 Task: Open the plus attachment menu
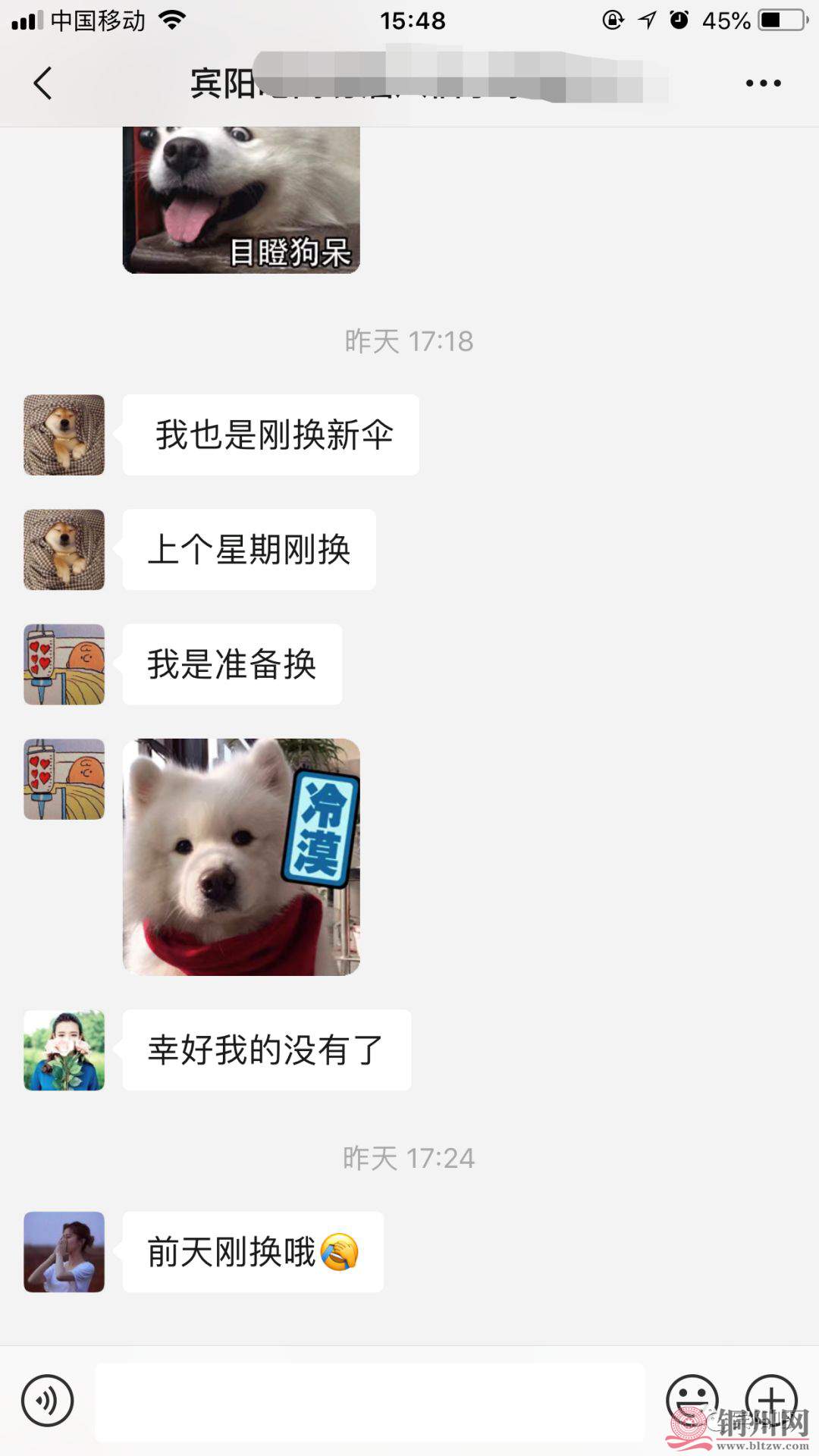point(771,1401)
